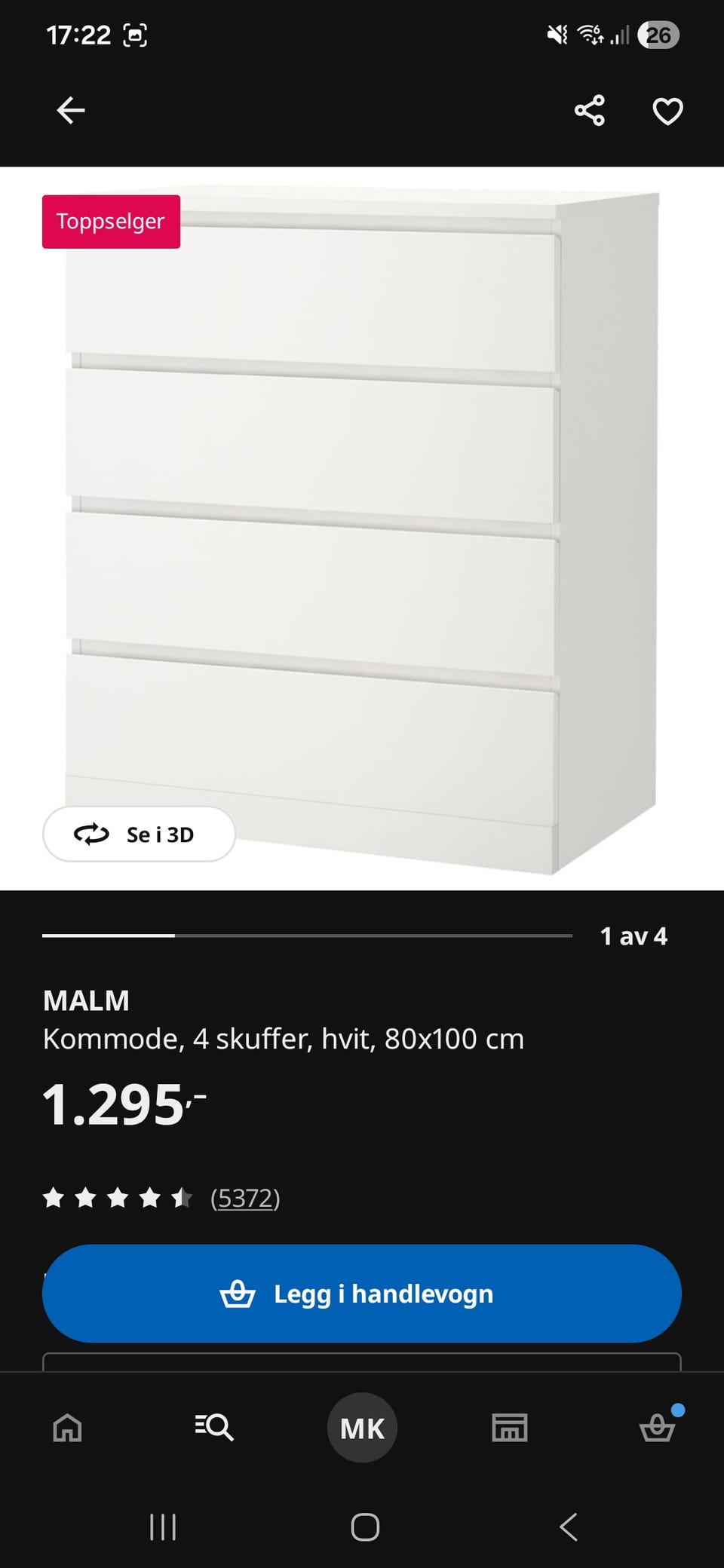
Task: Tap the Toppselger badge
Action: [x=110, y=221]
